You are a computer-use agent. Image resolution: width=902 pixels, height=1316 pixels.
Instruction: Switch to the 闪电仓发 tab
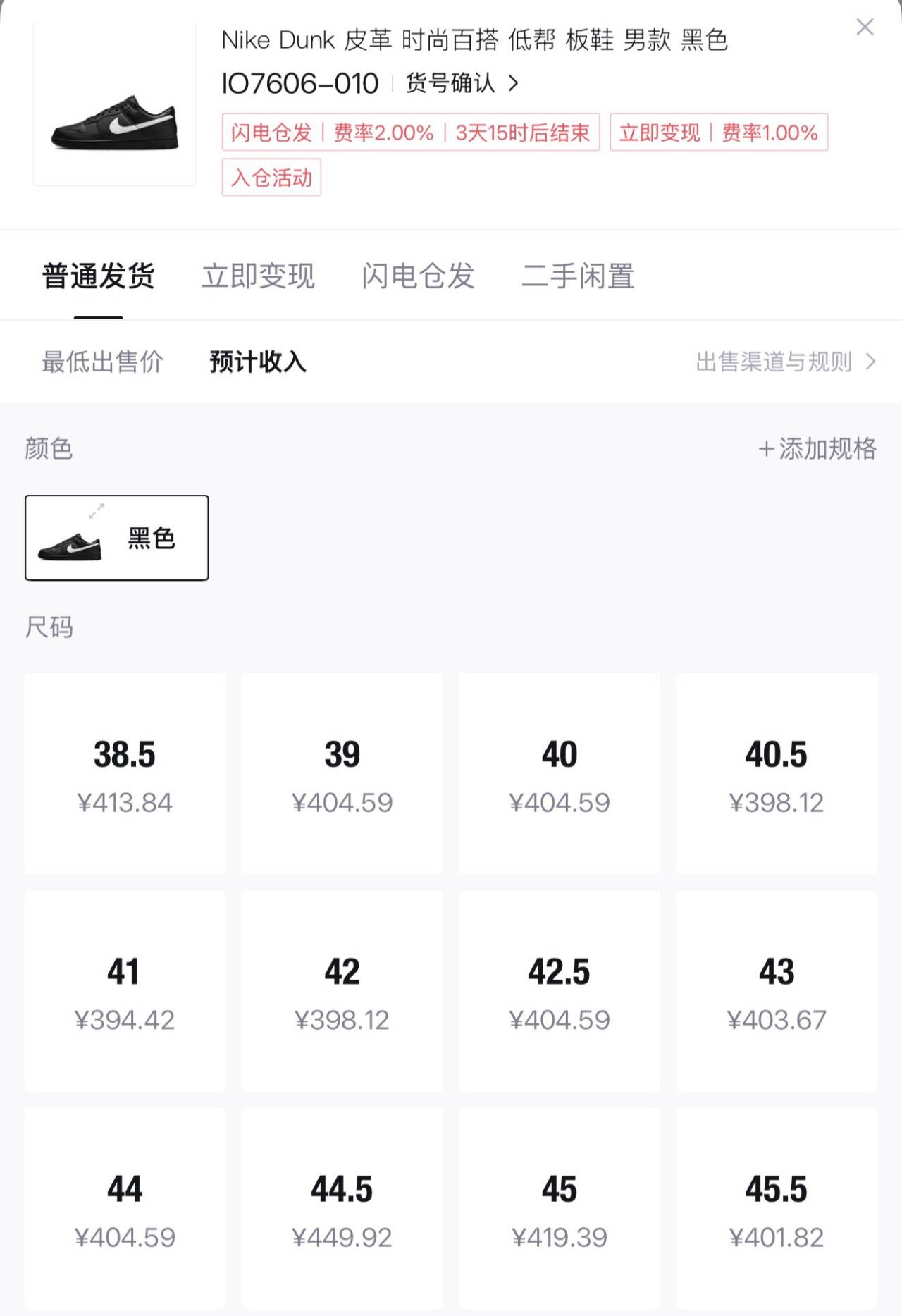pos(418,276)
